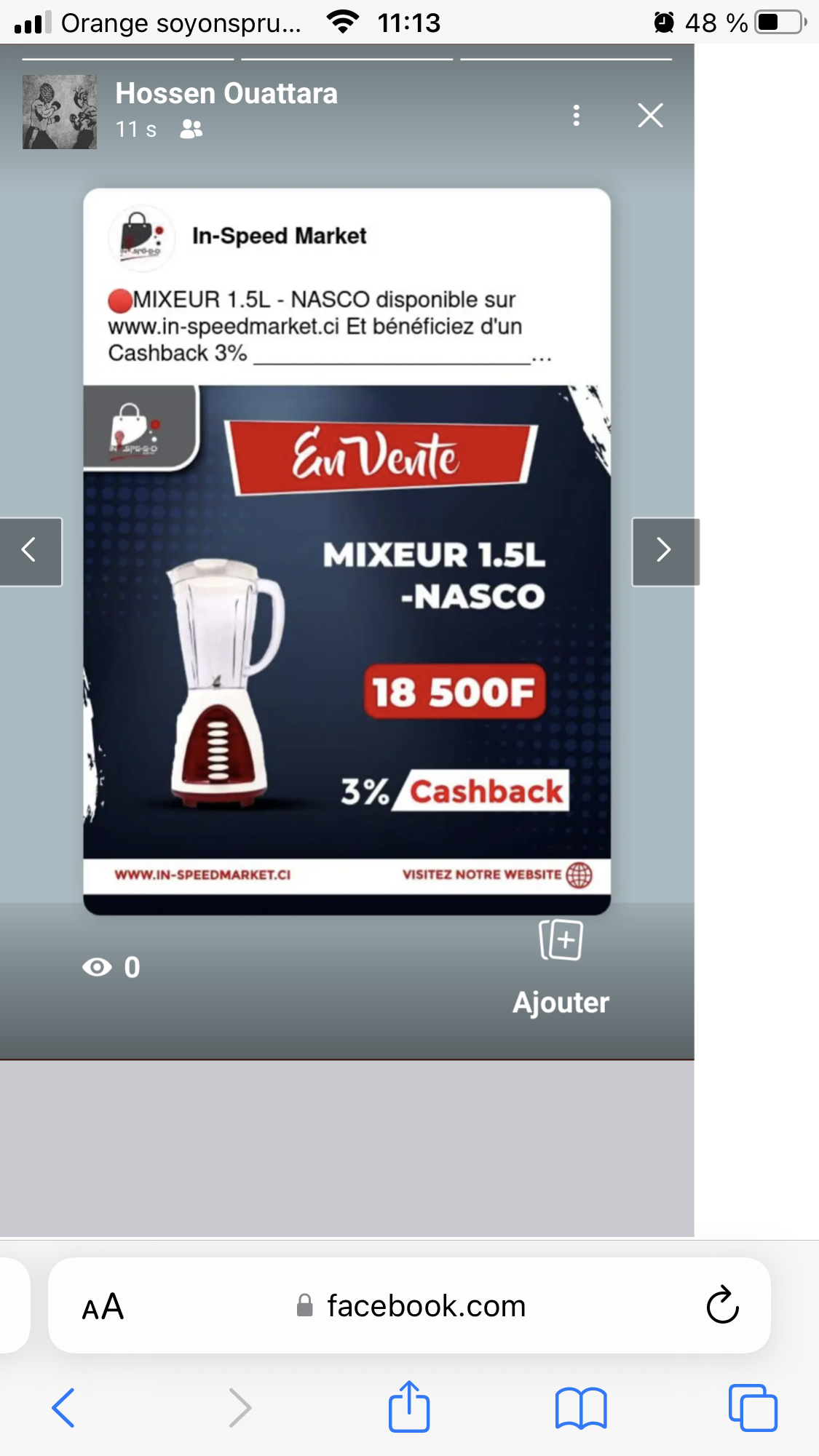Tap the facebook.com address bar
The image size is (819, 1456).
409,1305
